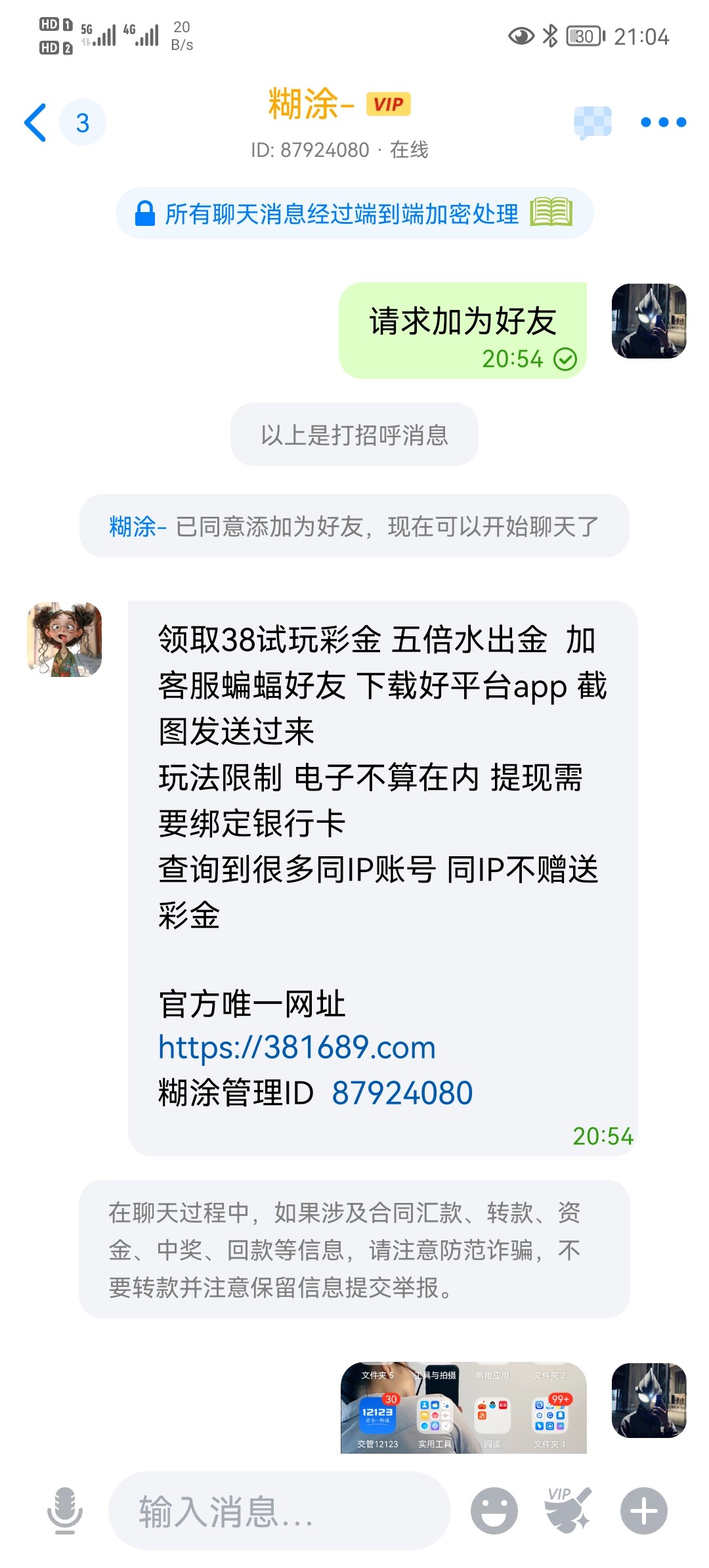Open the three-dot overflow menu

pyautogui.click(x=663, y=122)
